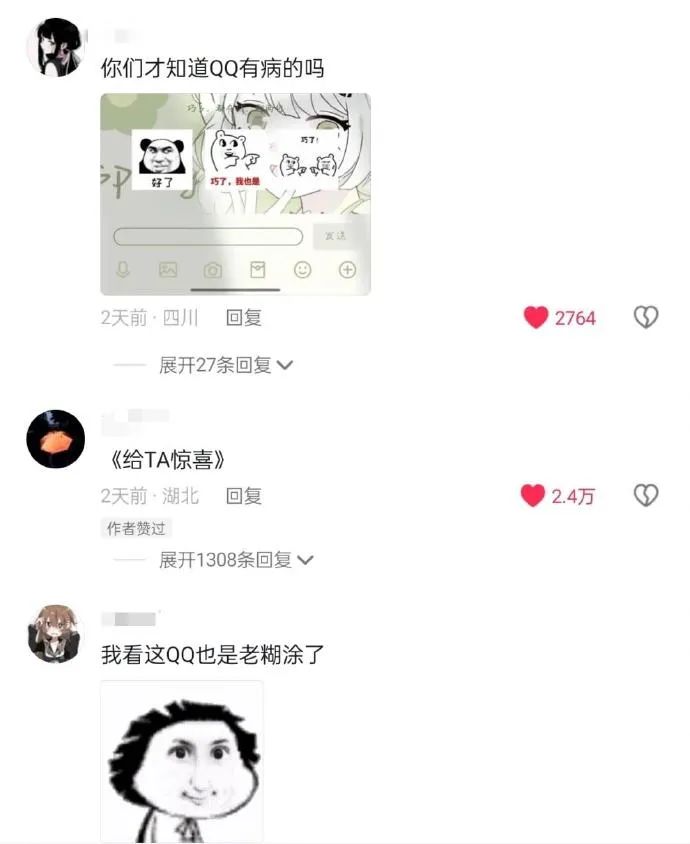The width and height of the screenshot is (690, 844).
Task: Open the meme image under '我看这QQ也是老糊涂了'
Action: click(x=182, y=762)
